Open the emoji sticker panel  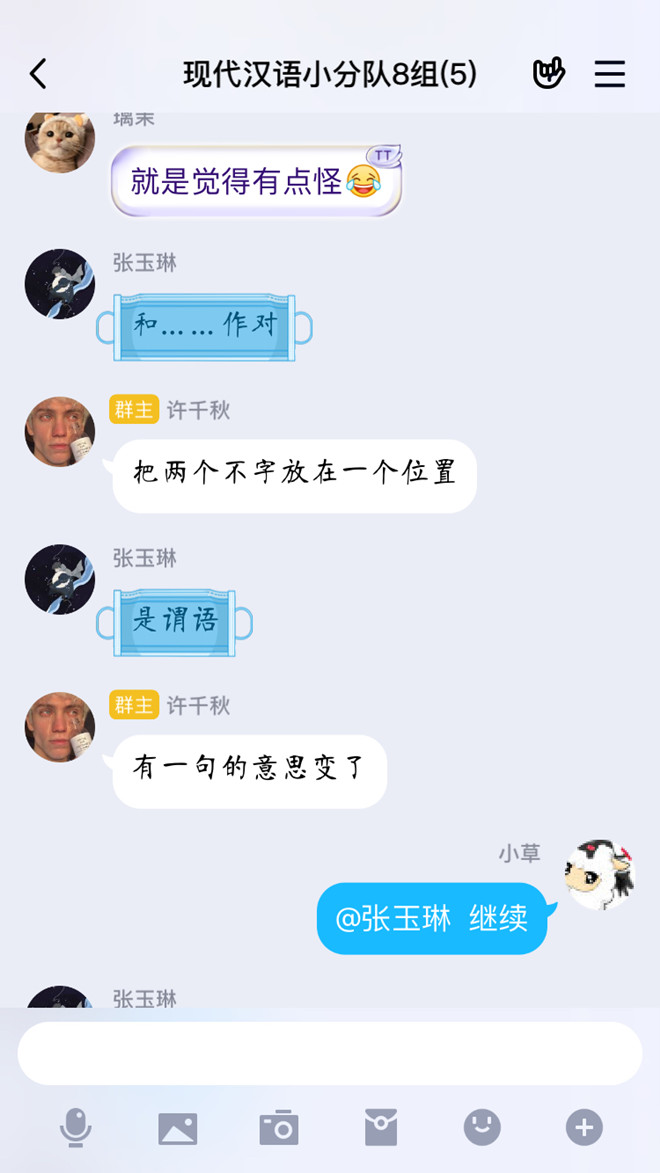click(x=482, y=1128)
